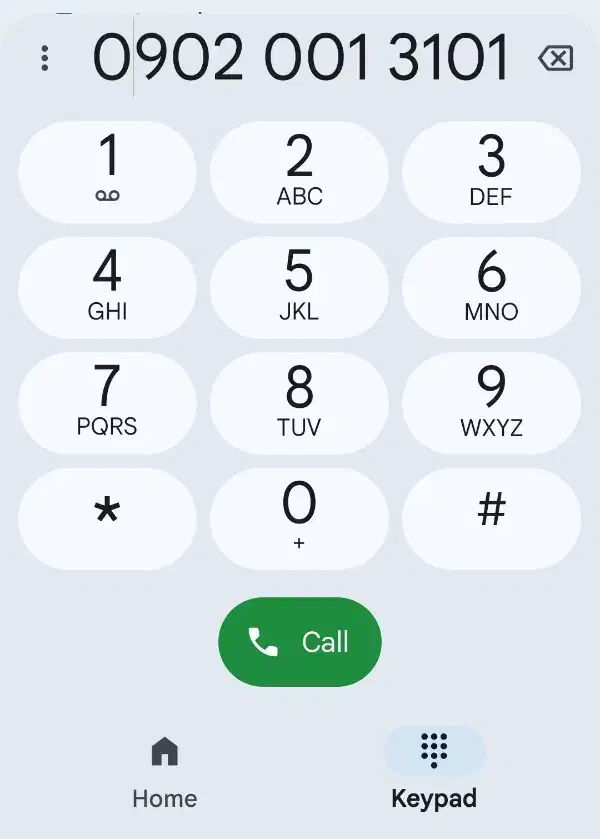Call 0902 001 3101 with green button
This screenshot has height=839, width=600.
299,642
